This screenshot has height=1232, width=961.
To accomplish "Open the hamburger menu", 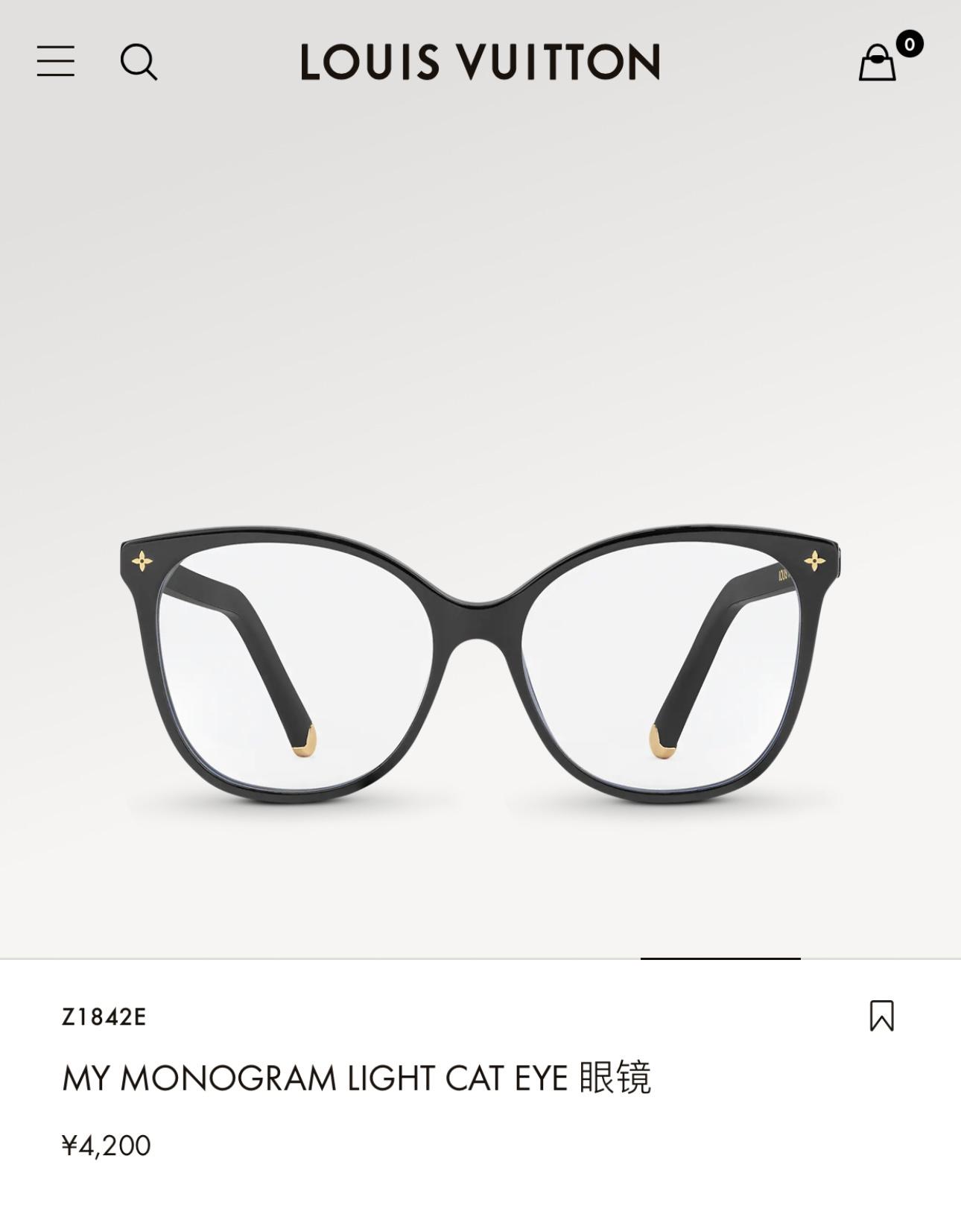I will coord(56,61).
